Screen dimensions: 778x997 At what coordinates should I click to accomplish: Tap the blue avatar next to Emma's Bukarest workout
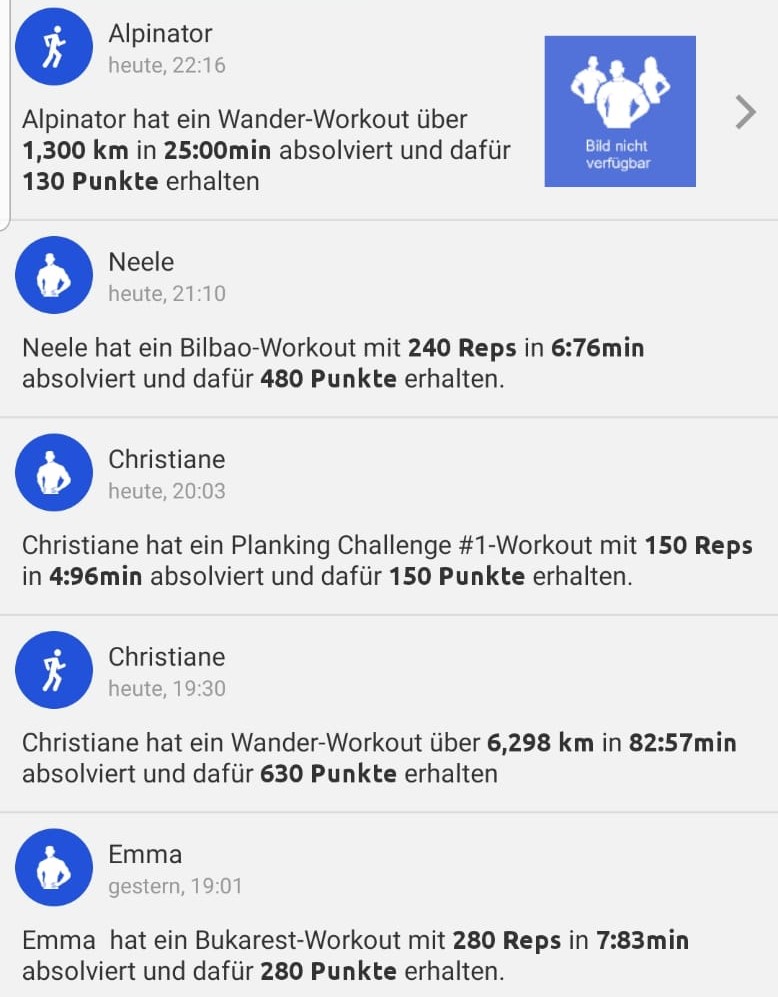point(54,867)
